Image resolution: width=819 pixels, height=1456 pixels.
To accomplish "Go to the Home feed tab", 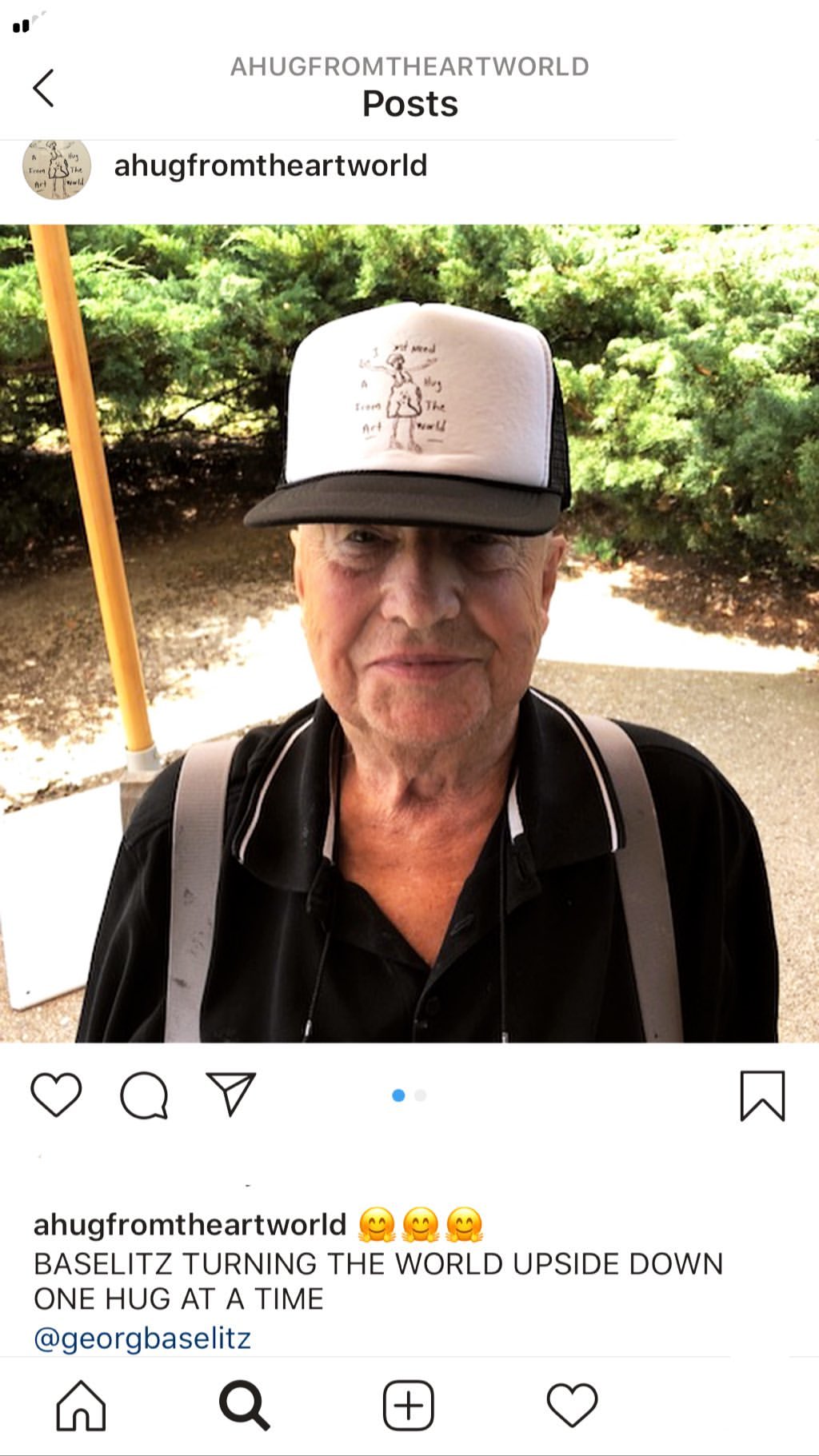I will (x=81, y=1405).
